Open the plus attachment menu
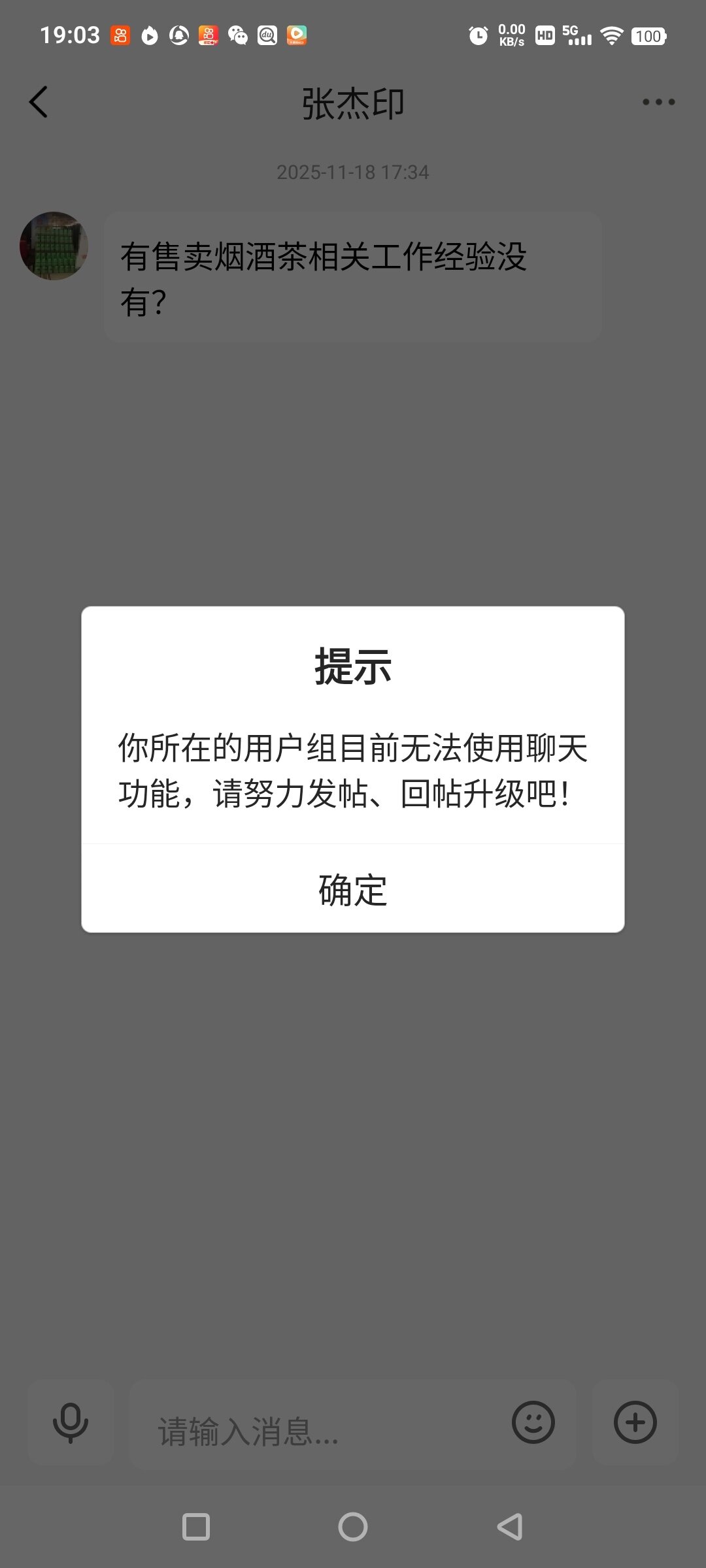The height and width of the screenshot is (1568, 706). (635, 1423)
